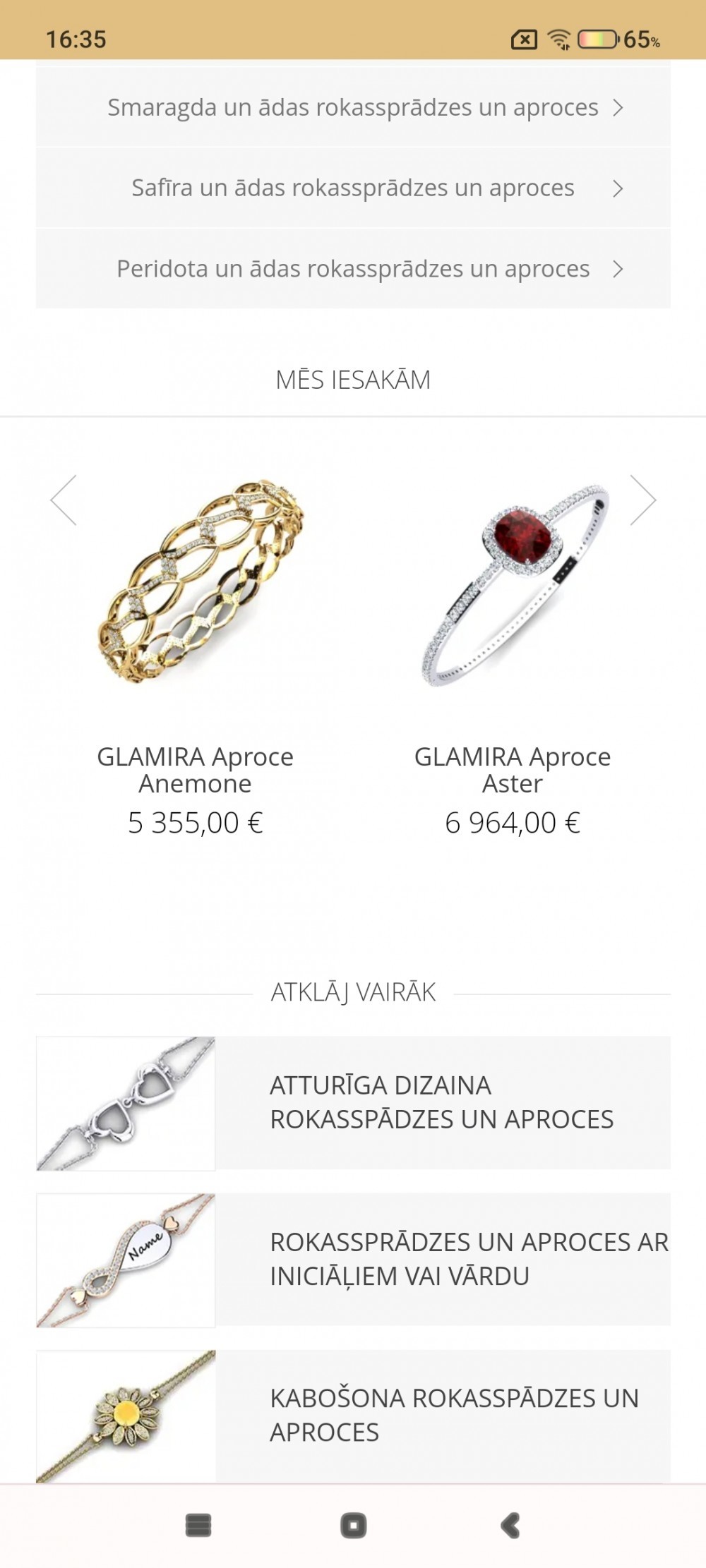
Task: Open Peridota un ādas rokassprādzes un aproces
Action: 353,269
